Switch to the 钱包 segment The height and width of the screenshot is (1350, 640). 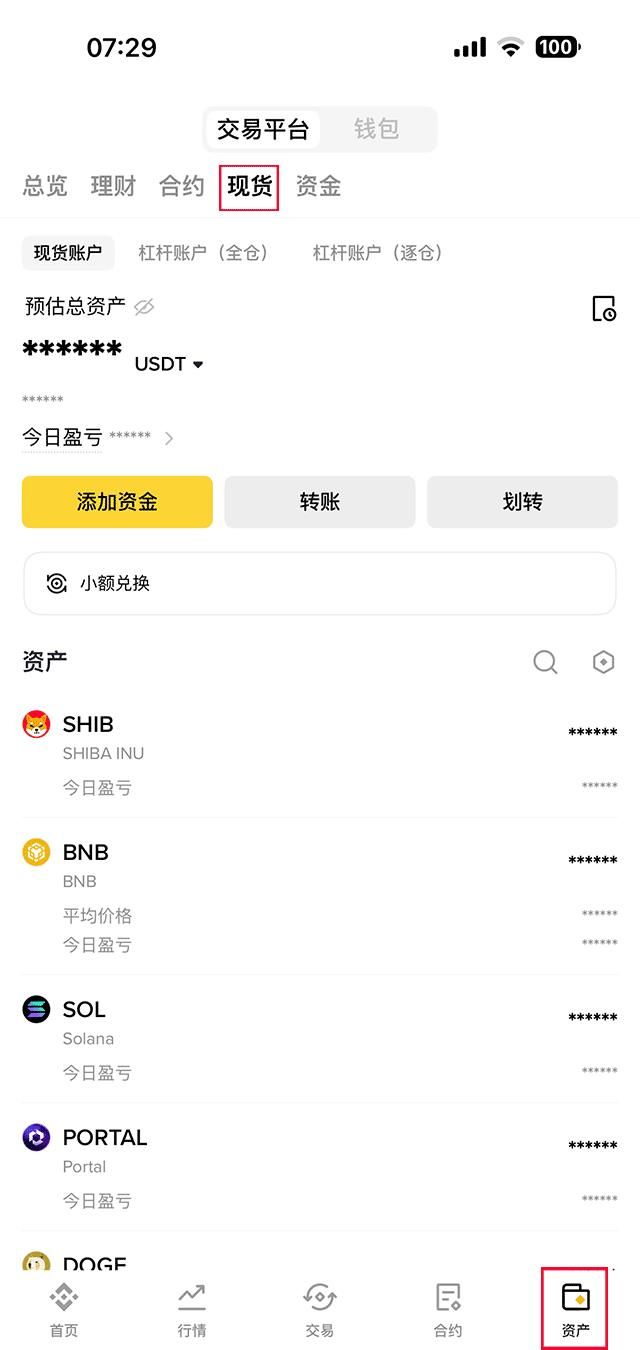tap(376, 129)
